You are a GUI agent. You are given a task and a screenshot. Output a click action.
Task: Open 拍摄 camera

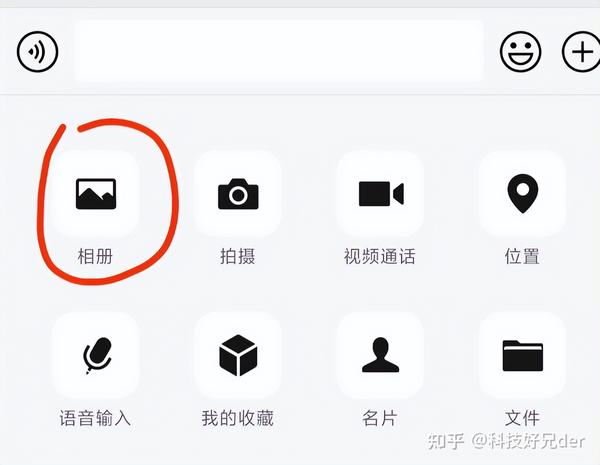tap(238, 194)
